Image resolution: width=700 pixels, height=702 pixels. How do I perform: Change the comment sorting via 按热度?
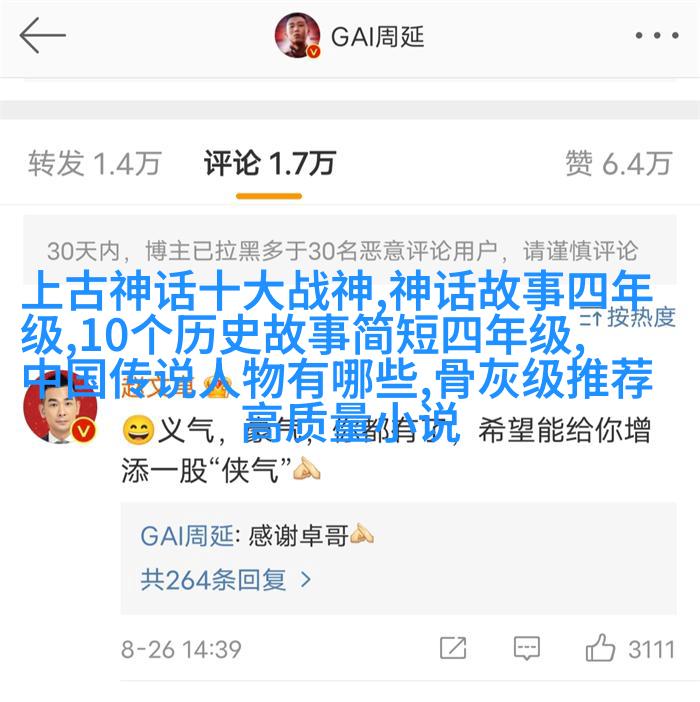tap(628, 318)
